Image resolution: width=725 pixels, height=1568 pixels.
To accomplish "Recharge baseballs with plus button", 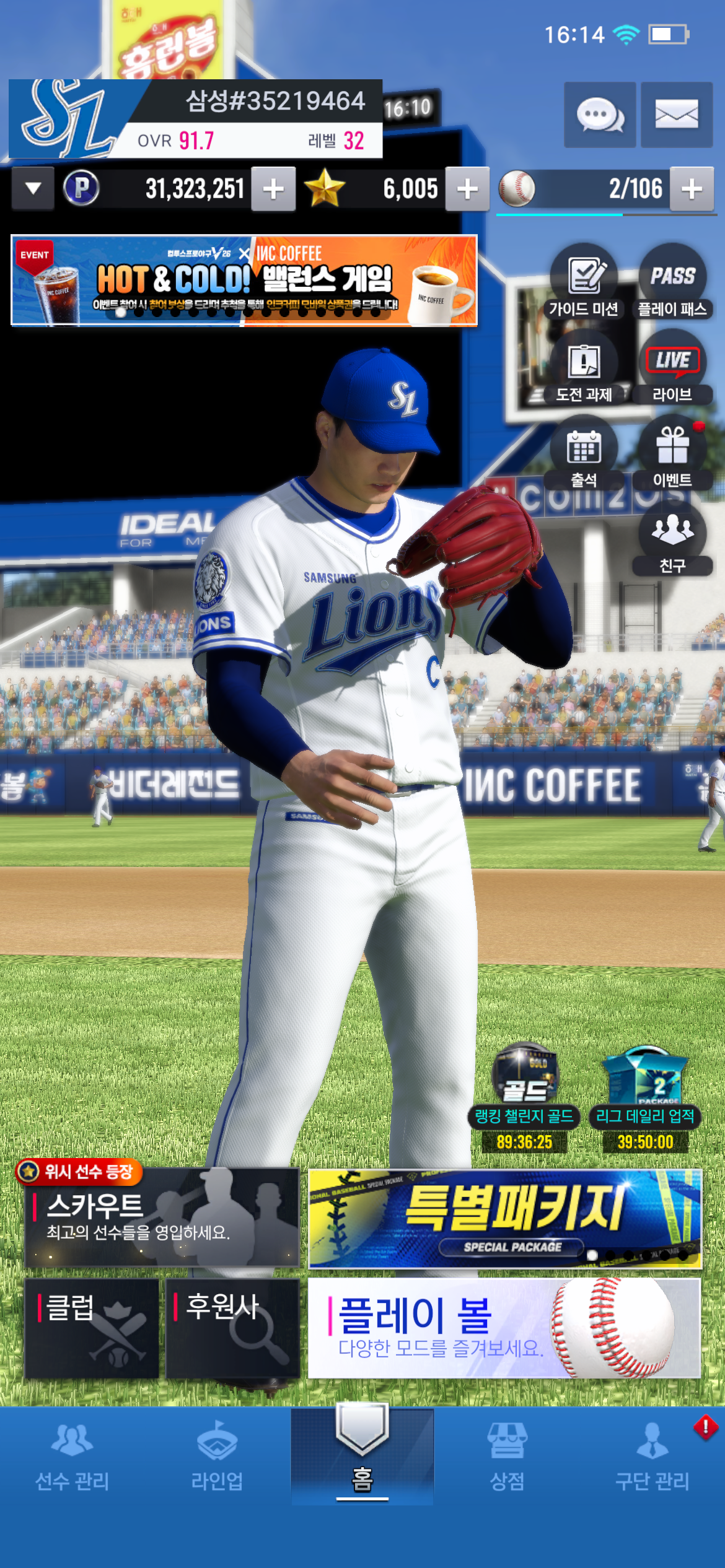I will click(692, 189).
